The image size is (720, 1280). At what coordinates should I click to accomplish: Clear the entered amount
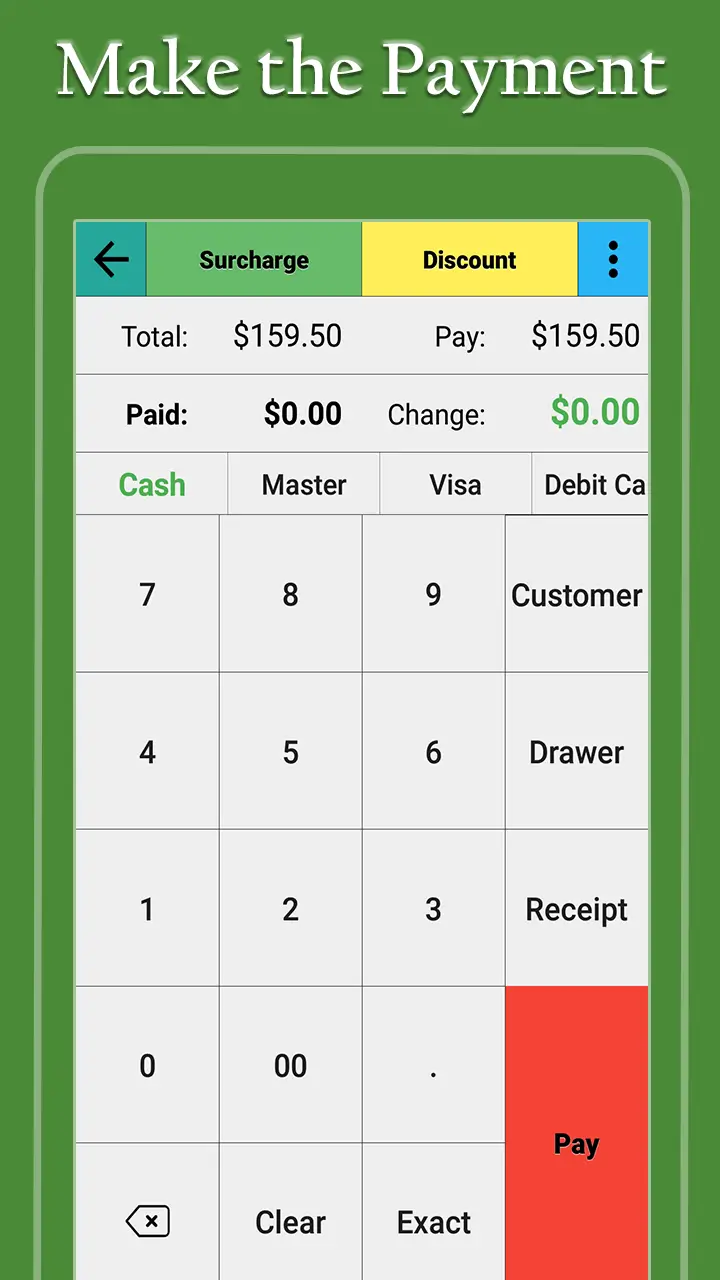click(x=290, y=1221)
